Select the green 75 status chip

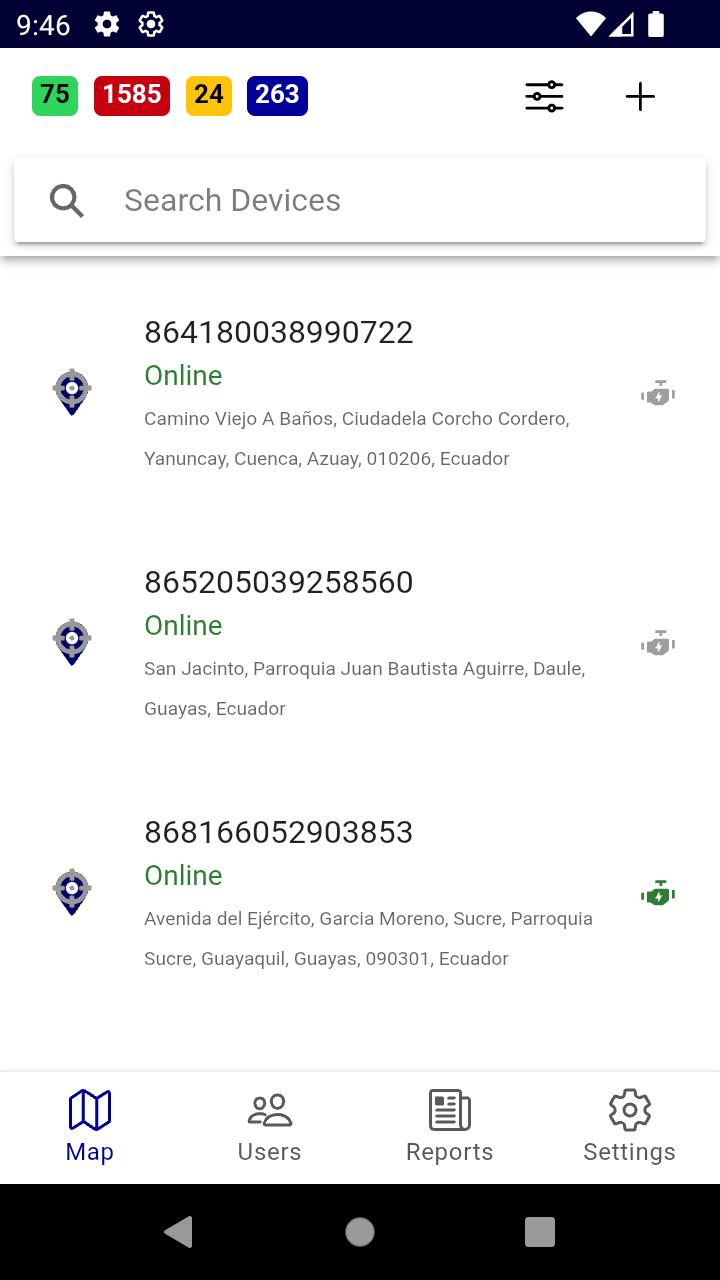tap(55, 96)
